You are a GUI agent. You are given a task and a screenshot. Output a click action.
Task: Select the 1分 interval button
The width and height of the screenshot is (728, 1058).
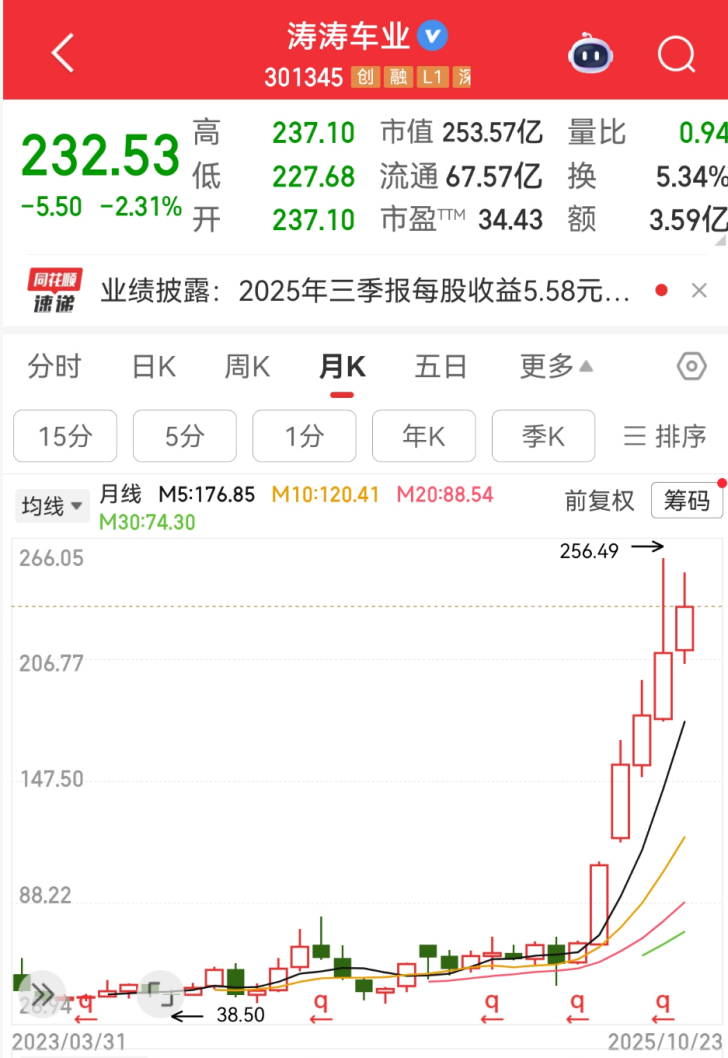[304, 436]
